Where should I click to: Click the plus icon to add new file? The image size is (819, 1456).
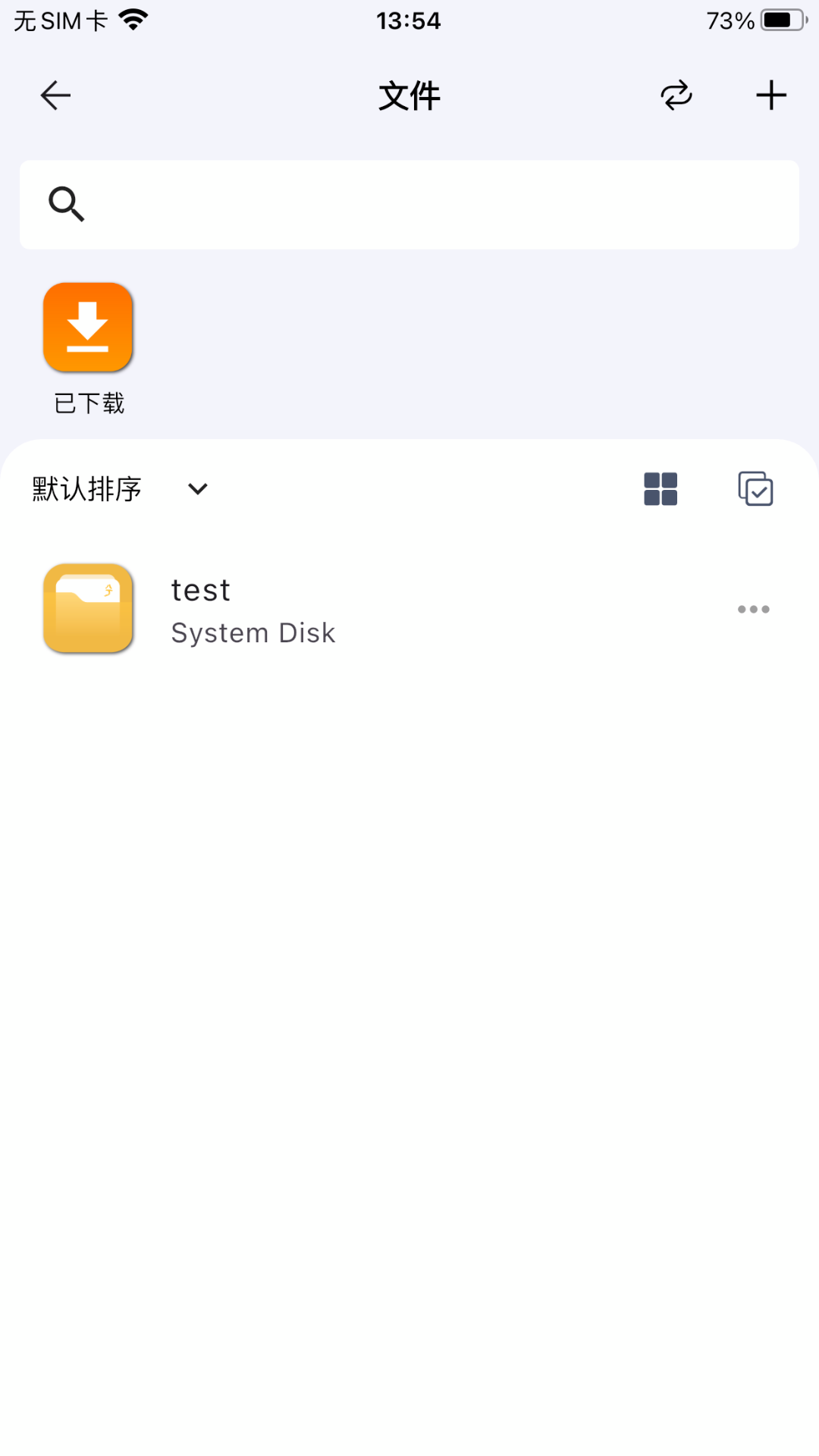(x=770, y=95)
